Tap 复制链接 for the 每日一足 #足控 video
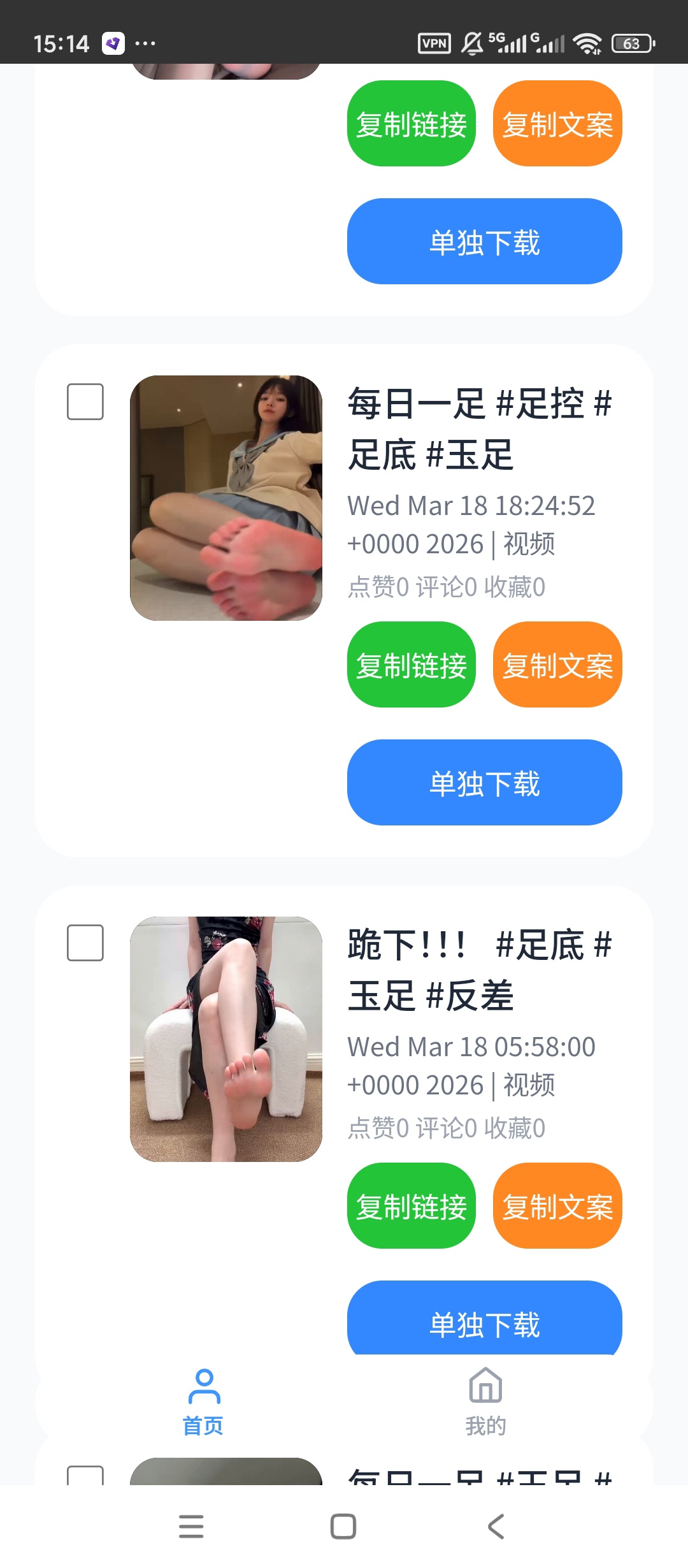The height and width of the screenshot is (1568, 688). click(x=412, y=665)
